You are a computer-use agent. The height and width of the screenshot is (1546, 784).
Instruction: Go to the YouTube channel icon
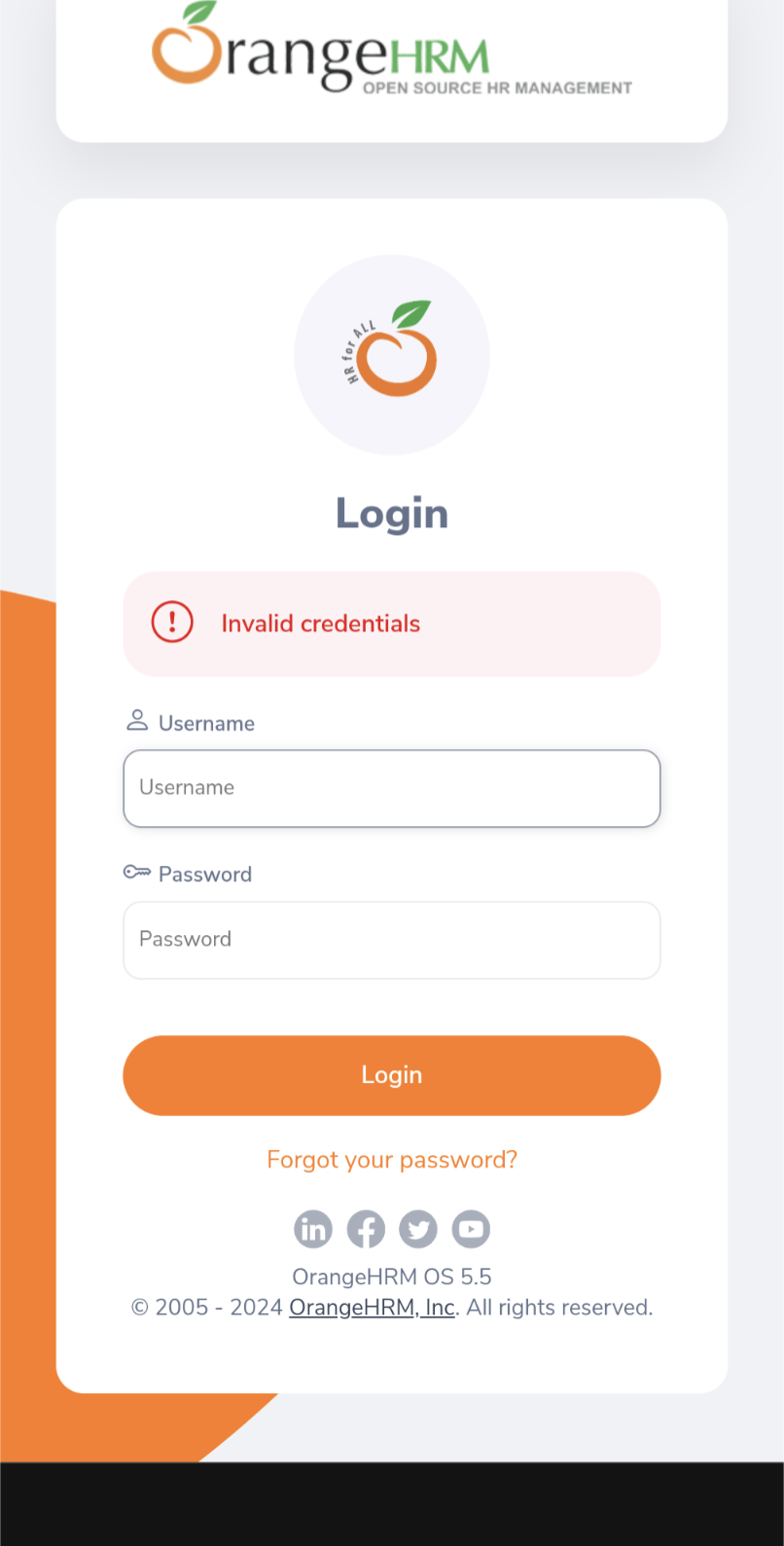tap(471, 1230)
